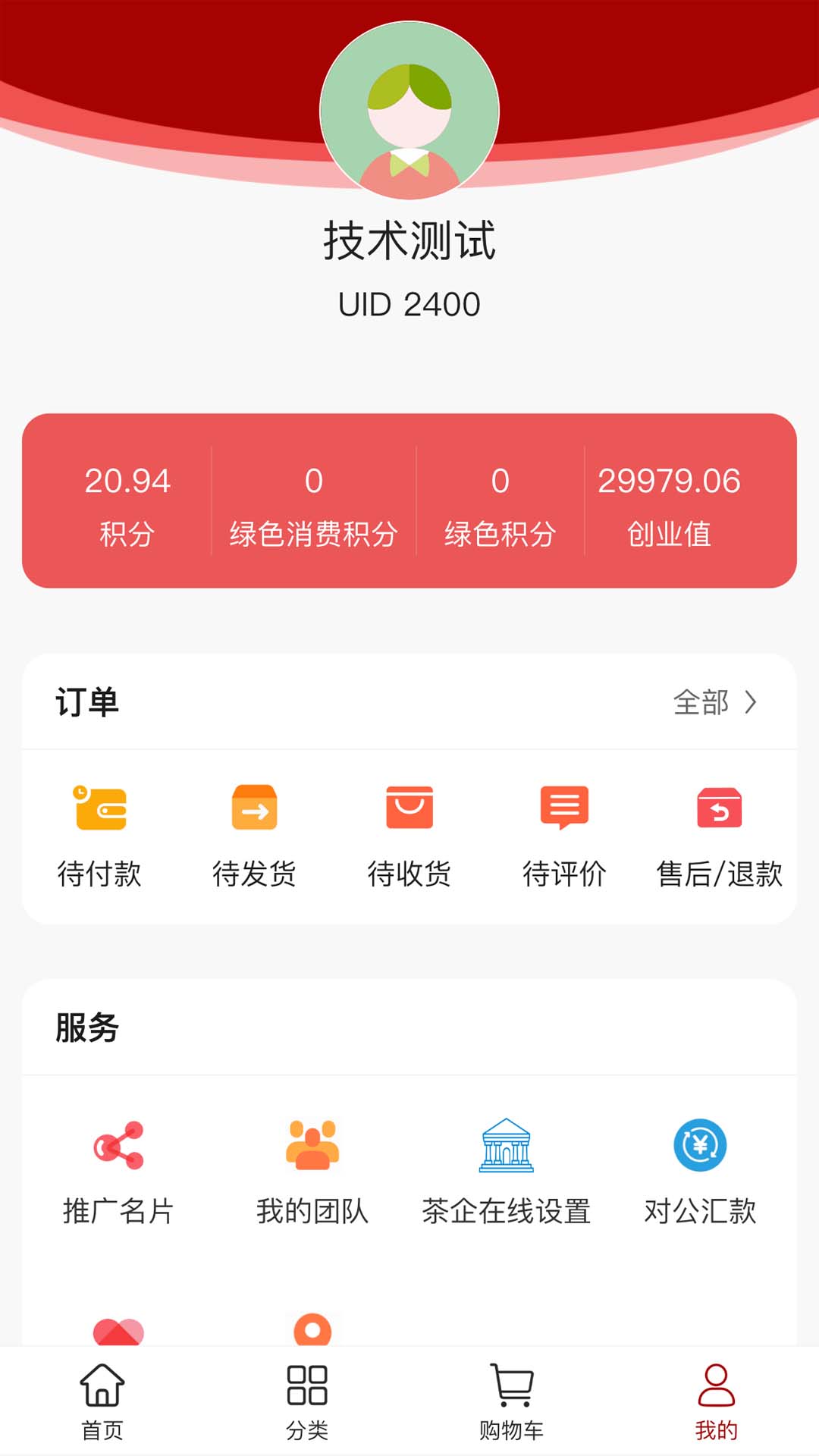Open 待付款 orders
The width and height of the screenshot is (819, 1456).
click(99, 834)
